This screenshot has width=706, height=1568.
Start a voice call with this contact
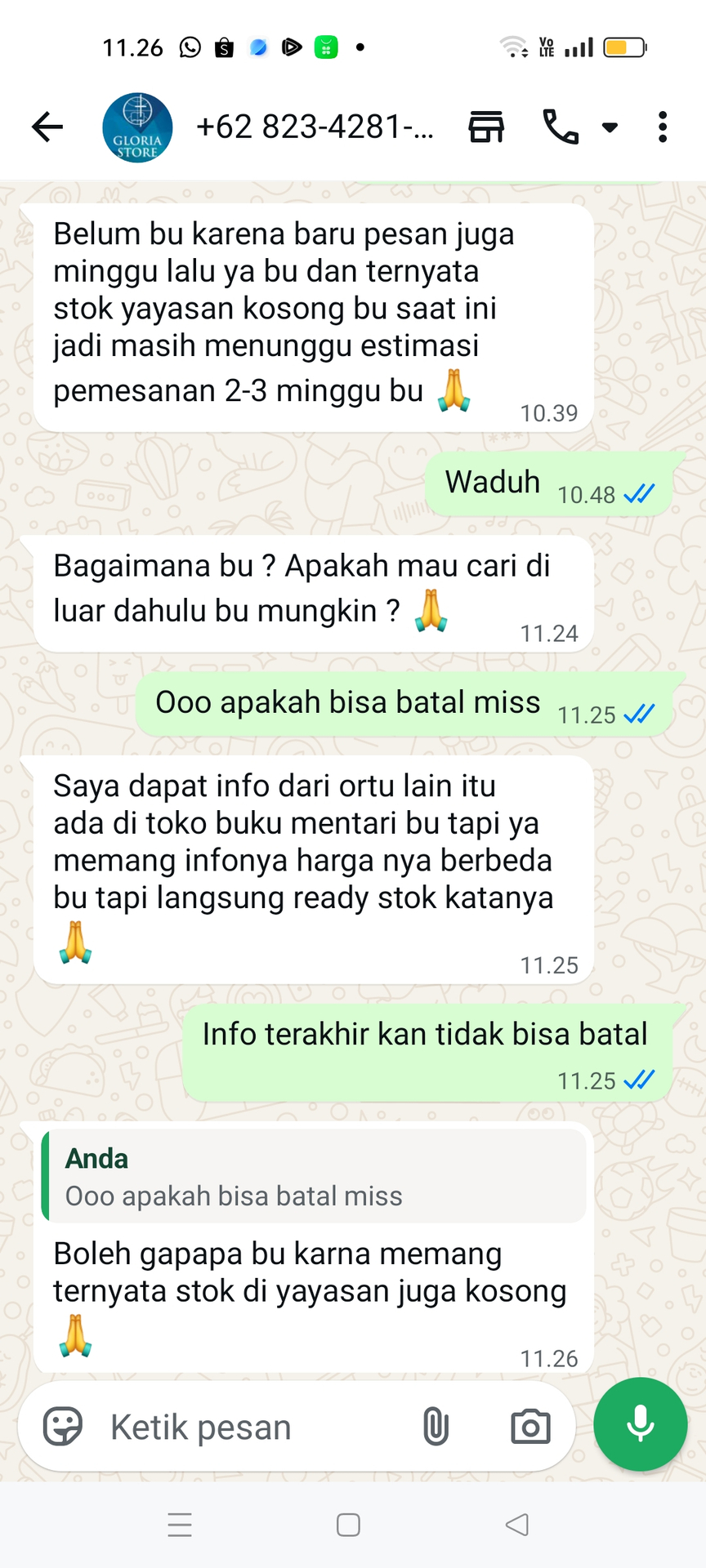tap(561, 127)
